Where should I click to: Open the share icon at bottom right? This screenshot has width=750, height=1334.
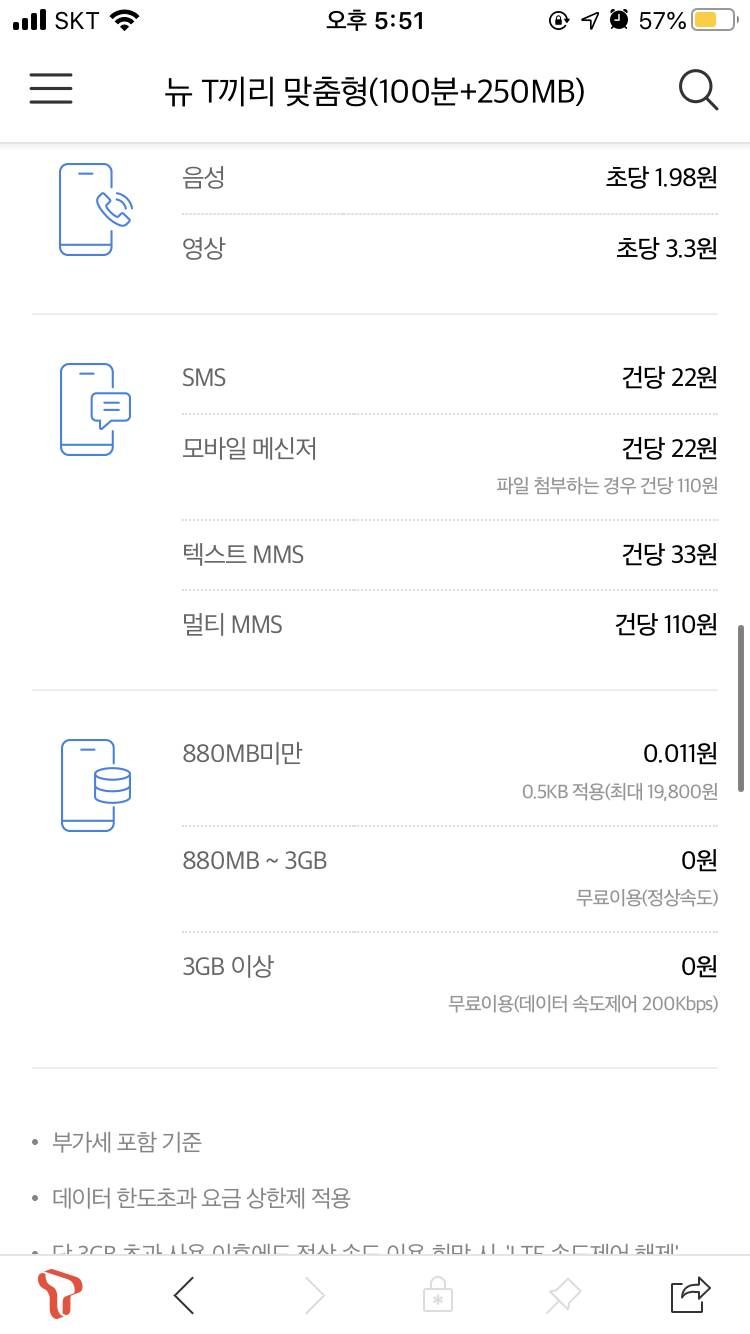coord(689,1292)
